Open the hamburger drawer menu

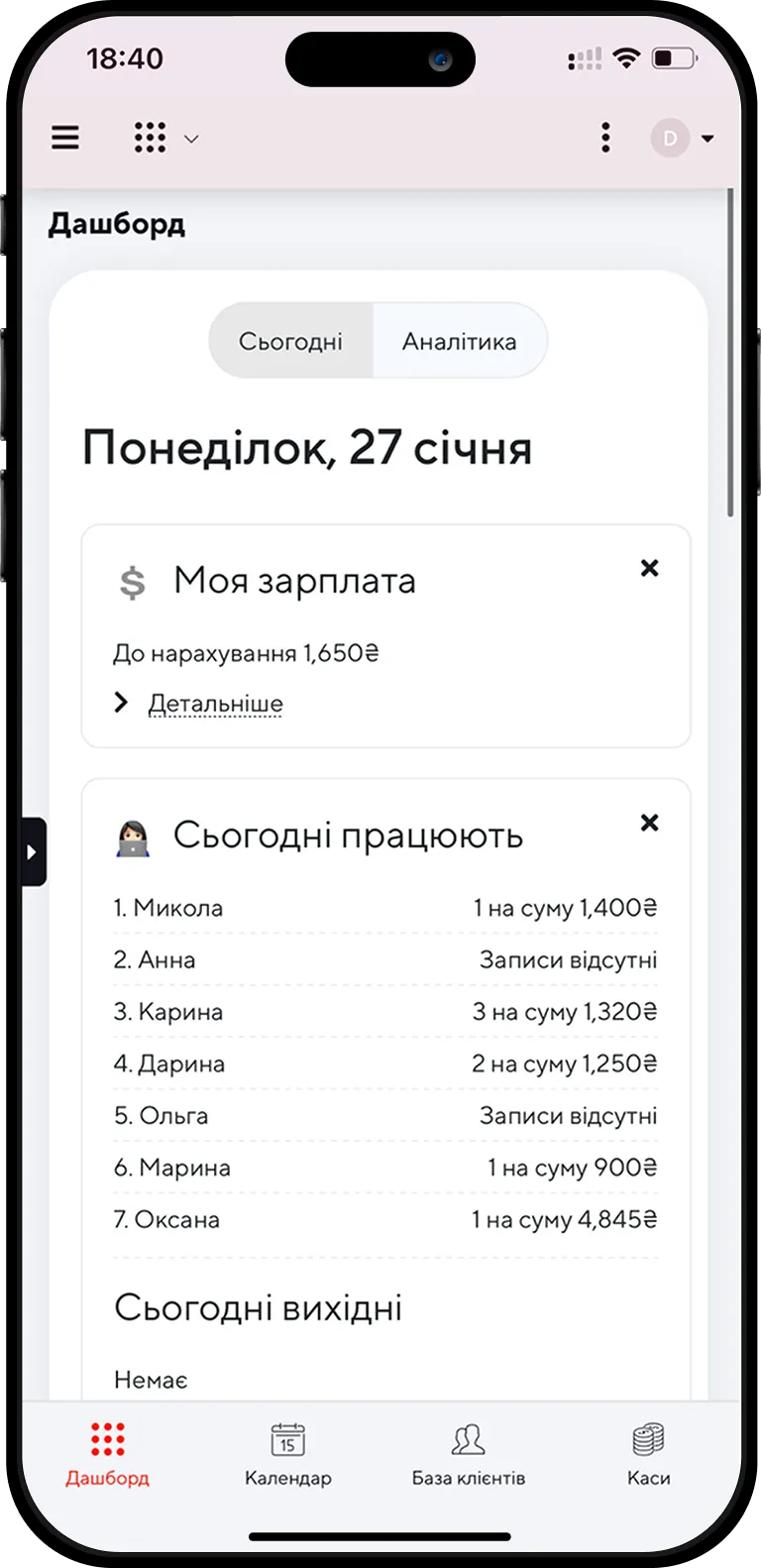click(65, 138)
